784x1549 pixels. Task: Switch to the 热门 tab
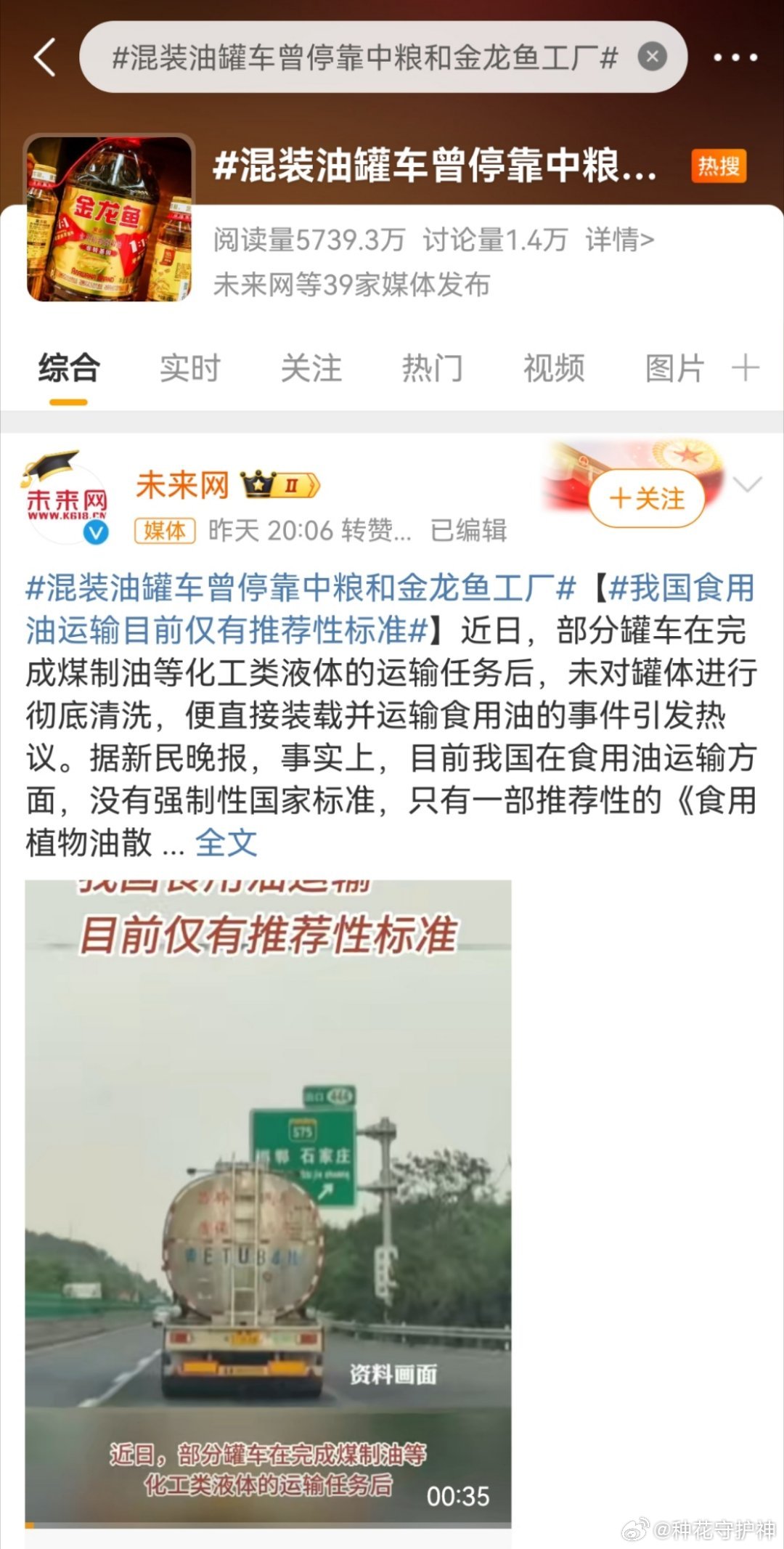point(433,368)
